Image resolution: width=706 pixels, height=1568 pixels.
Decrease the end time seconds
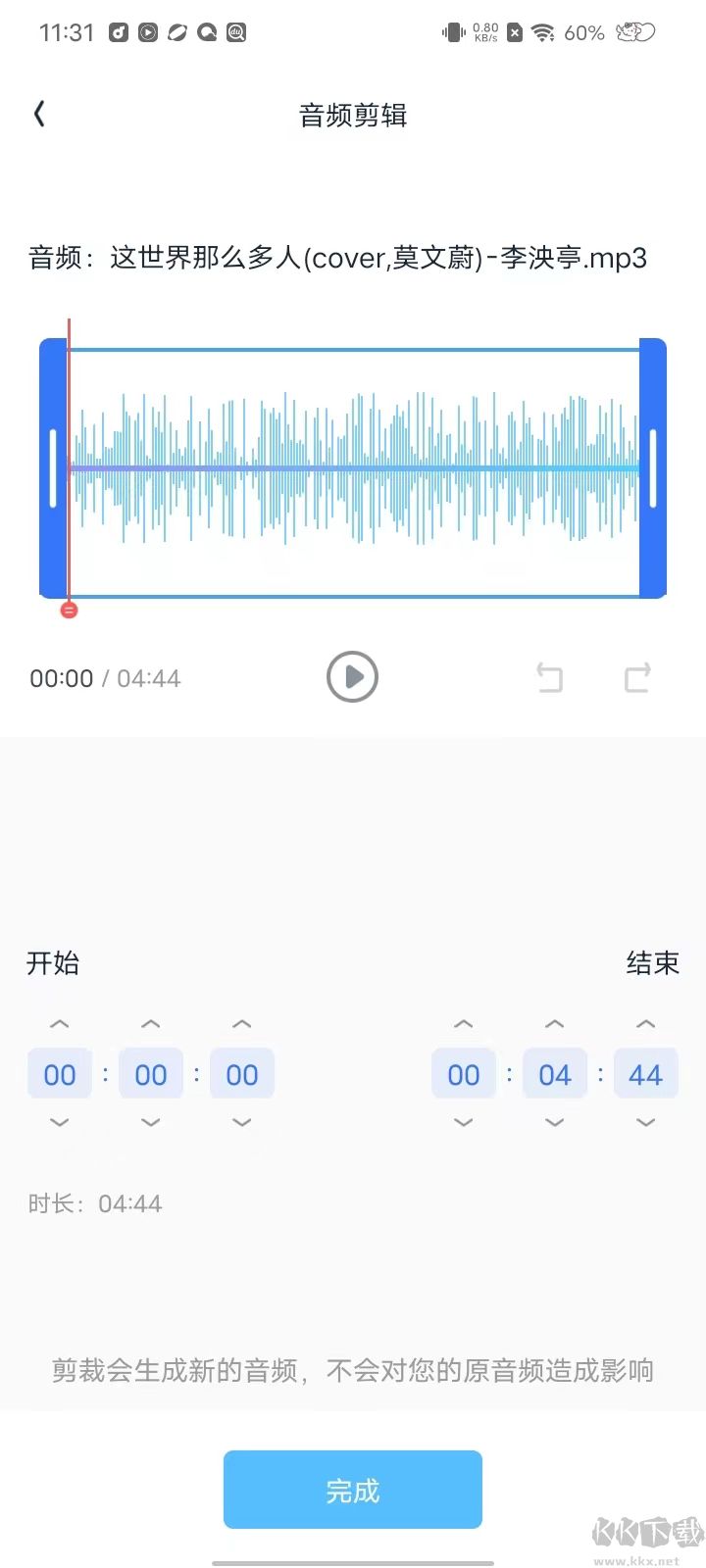tap(645, 1122)
